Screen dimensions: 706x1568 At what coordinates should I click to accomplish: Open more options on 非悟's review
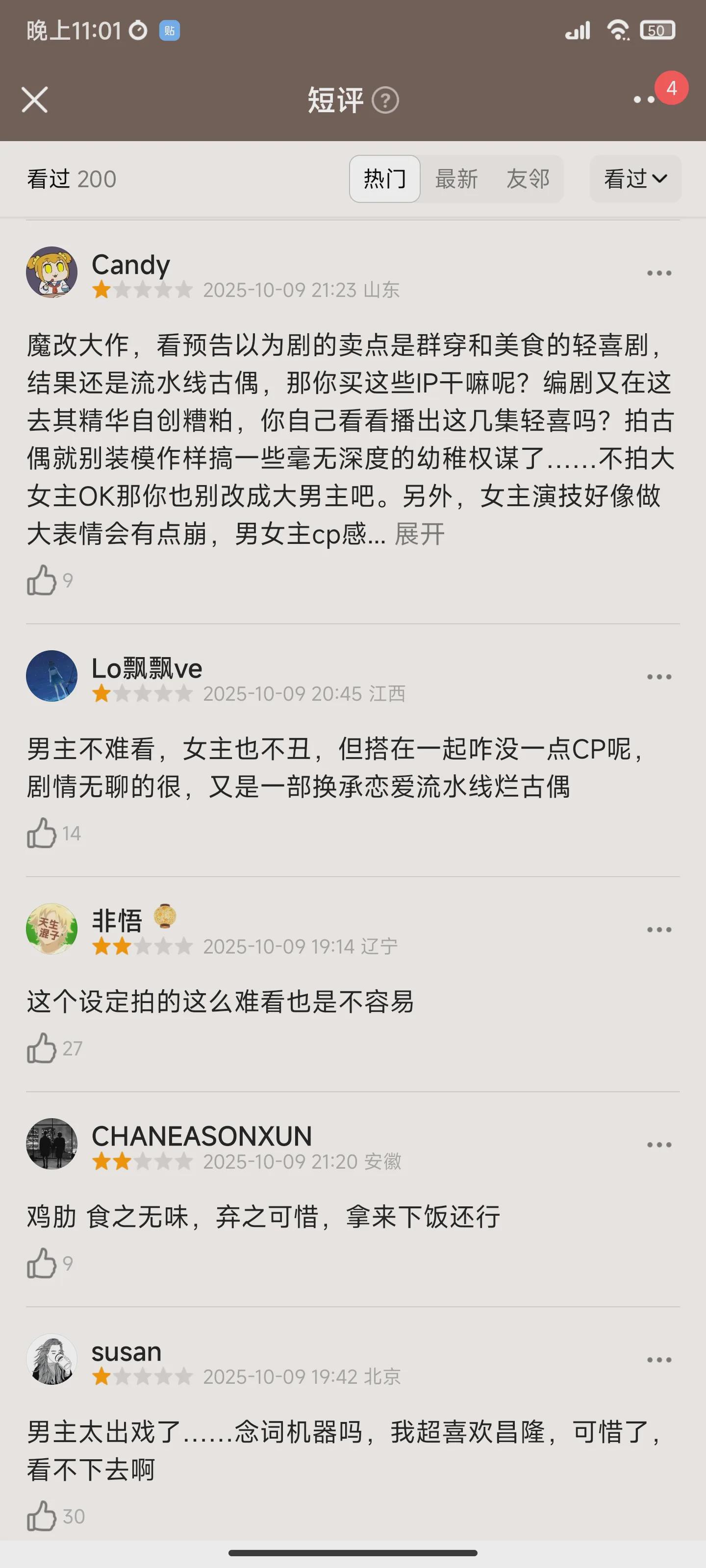(x=658, y=930)
